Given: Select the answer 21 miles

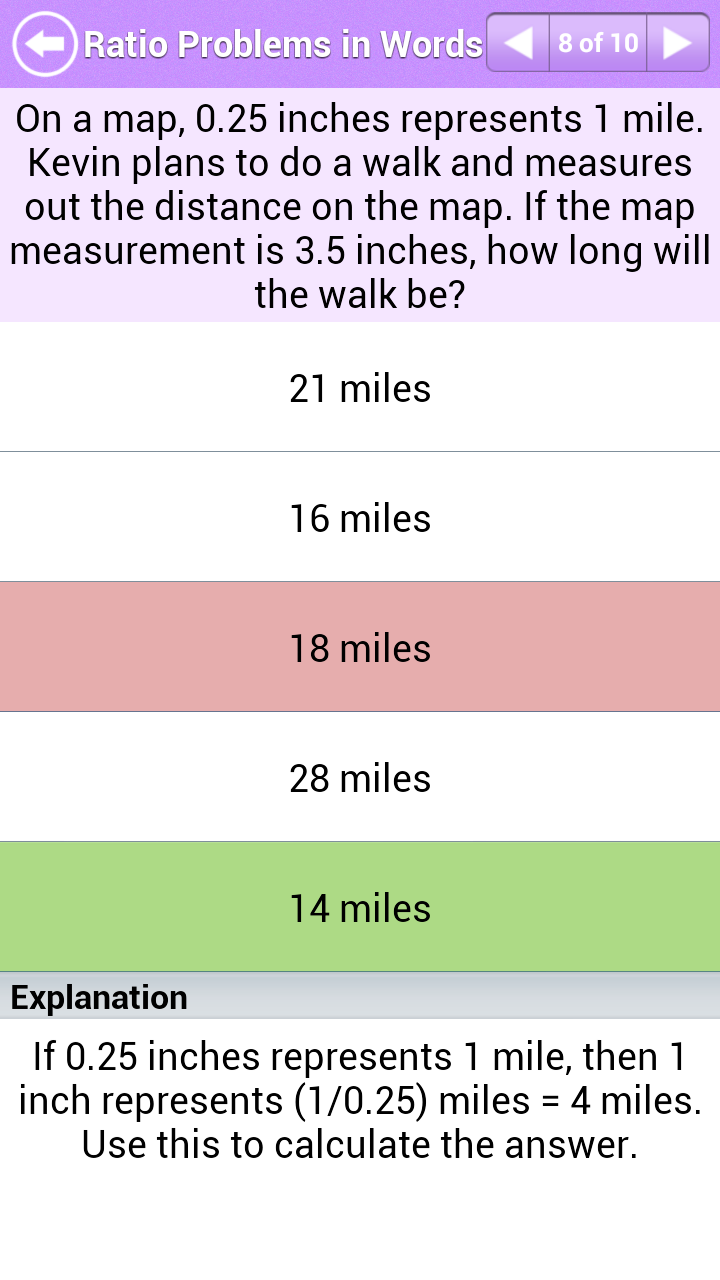Looking at the screenshot, I should [360, 388].
